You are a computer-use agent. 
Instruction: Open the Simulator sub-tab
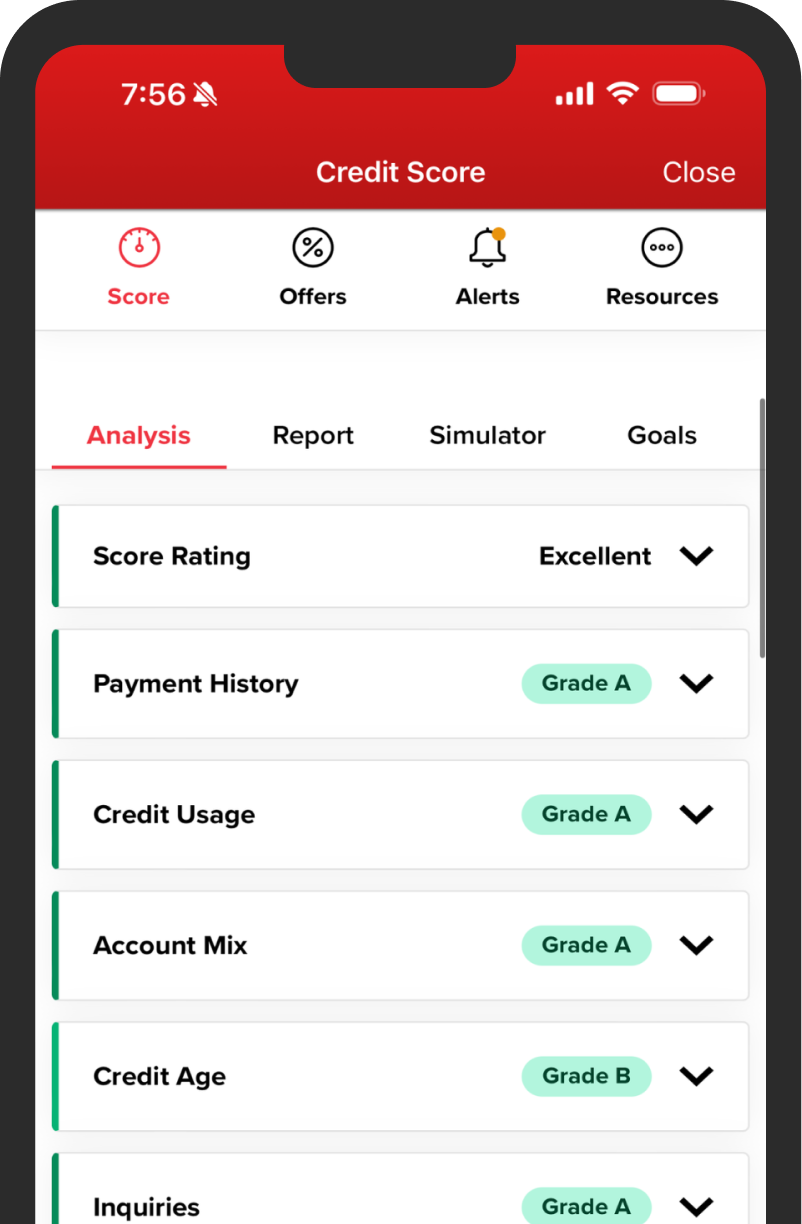click(x=487, y=436)
